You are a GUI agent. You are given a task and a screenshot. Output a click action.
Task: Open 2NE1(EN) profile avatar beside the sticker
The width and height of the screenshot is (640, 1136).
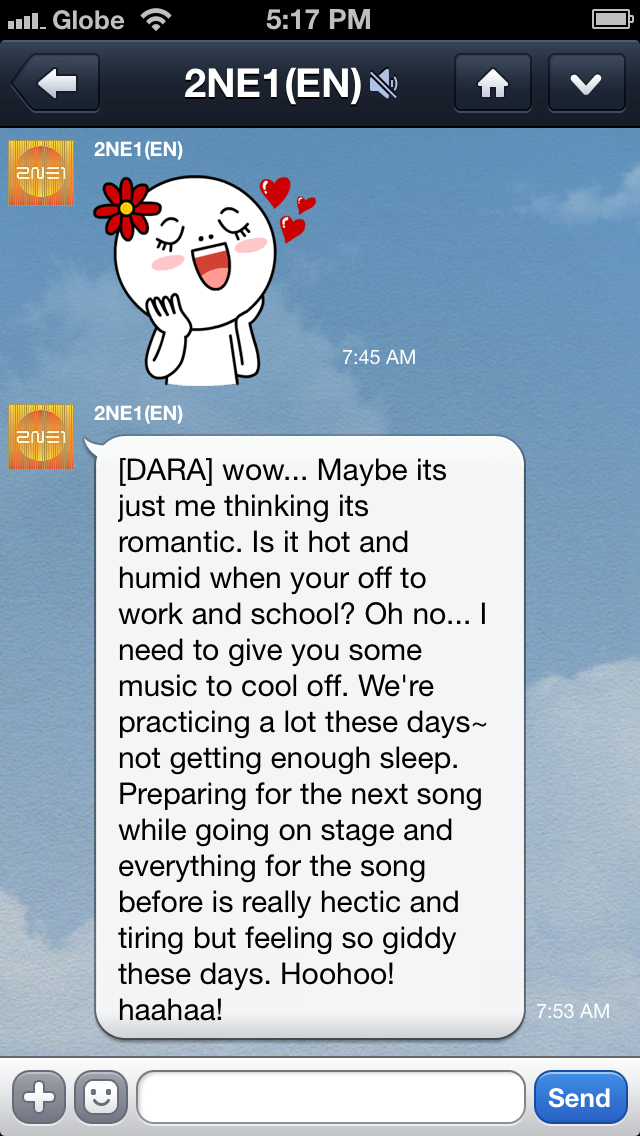pos(41,173)
